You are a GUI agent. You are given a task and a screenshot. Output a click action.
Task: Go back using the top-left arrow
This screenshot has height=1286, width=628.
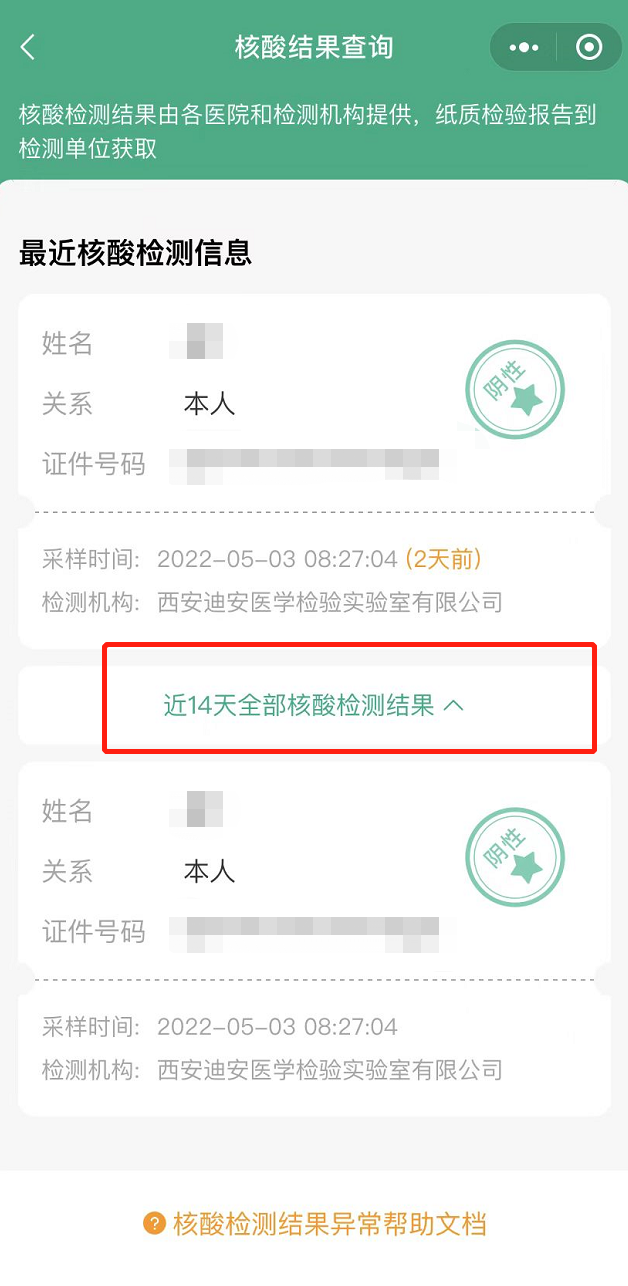[x=28, y=47]
